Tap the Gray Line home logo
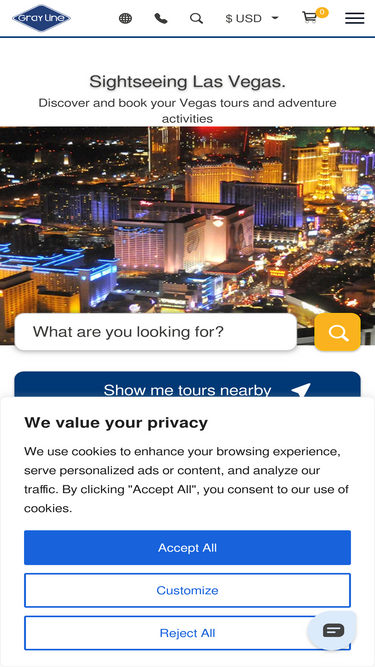 [x=41, y=18]
